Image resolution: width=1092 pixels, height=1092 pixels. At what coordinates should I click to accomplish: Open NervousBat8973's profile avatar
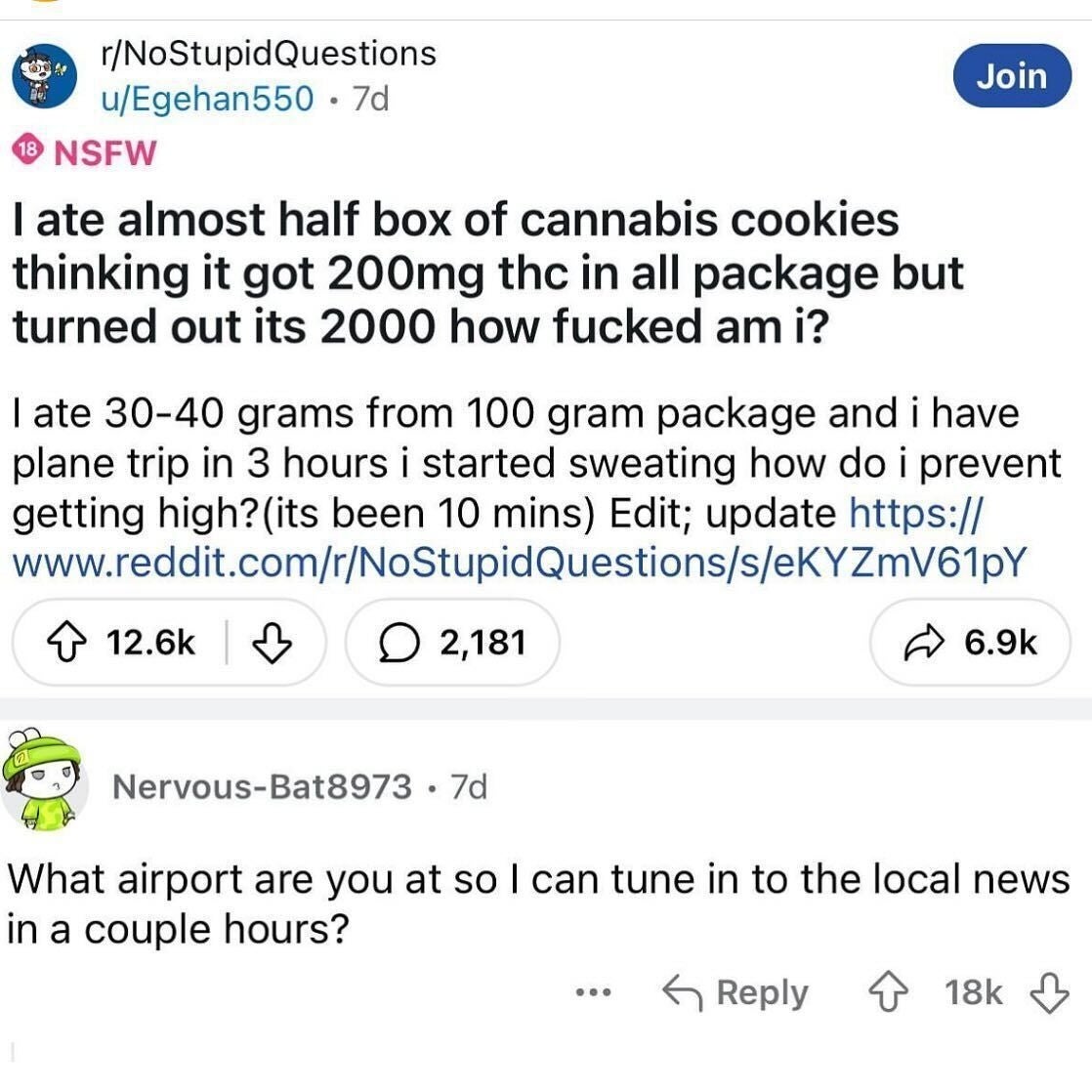pyautogui.click(x=44, y=784)
